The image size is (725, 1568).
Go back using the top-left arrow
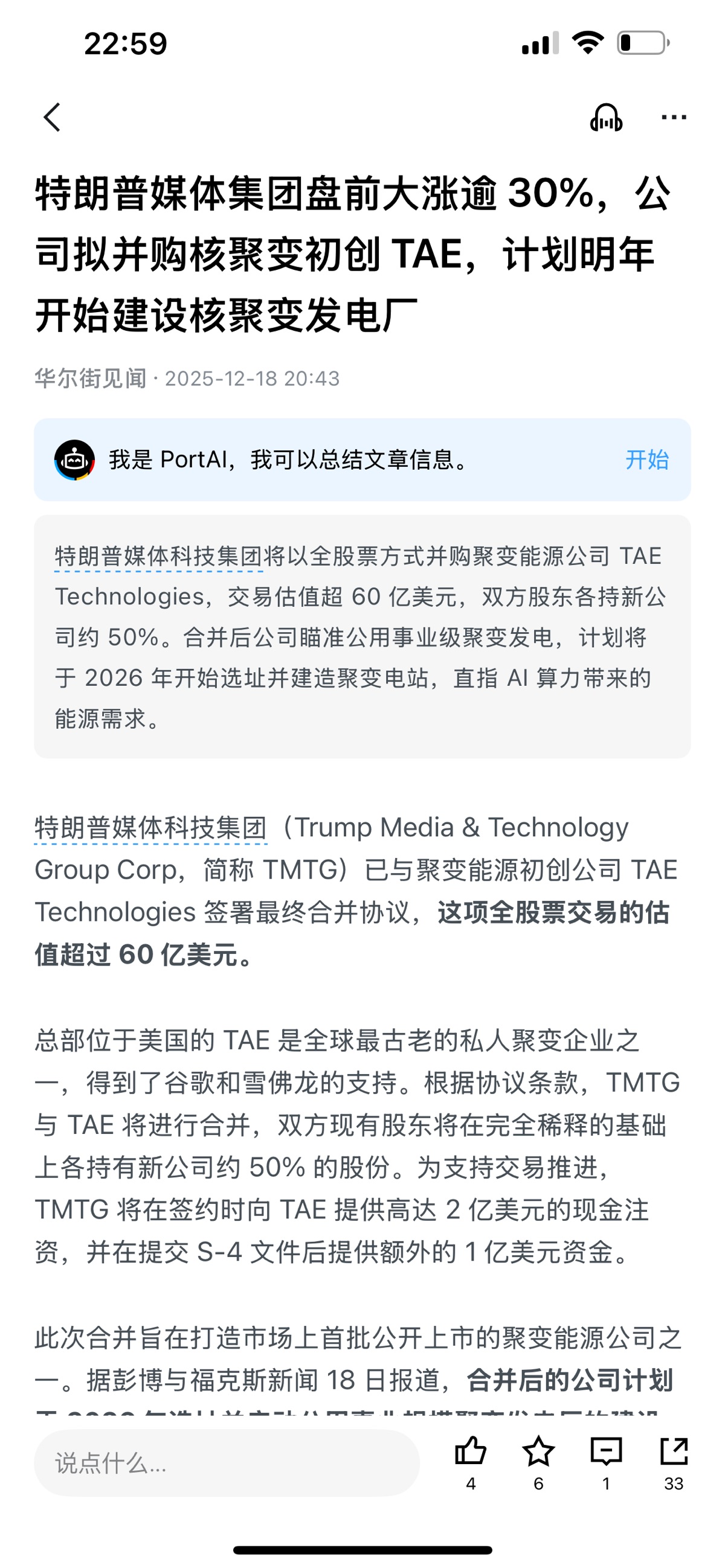point(53,117)
